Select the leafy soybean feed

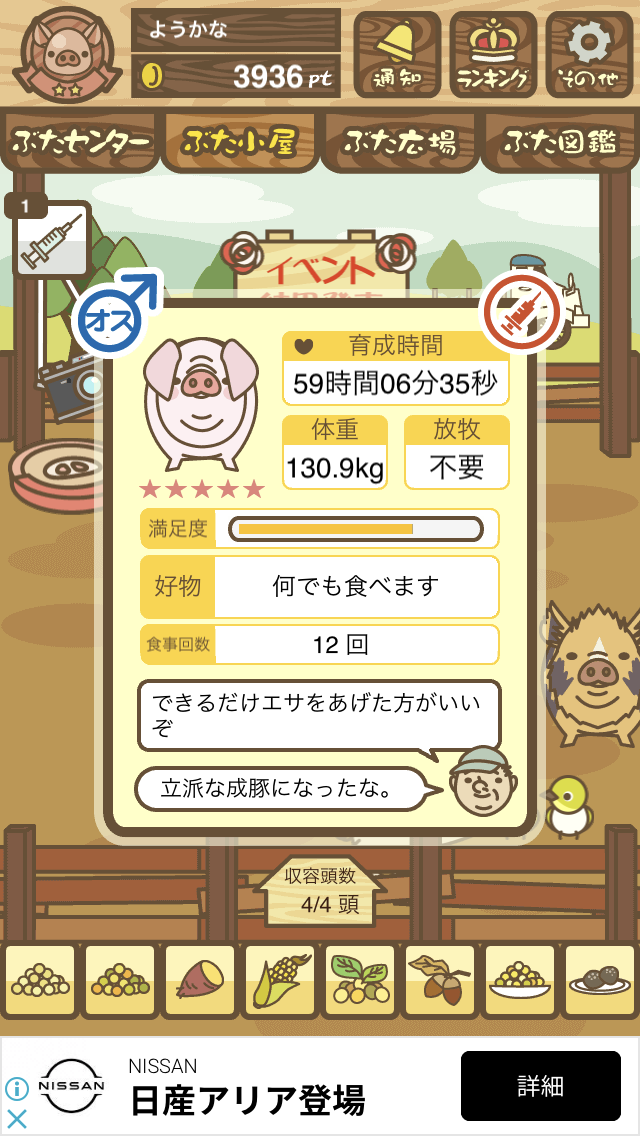(x=360, y=980)
